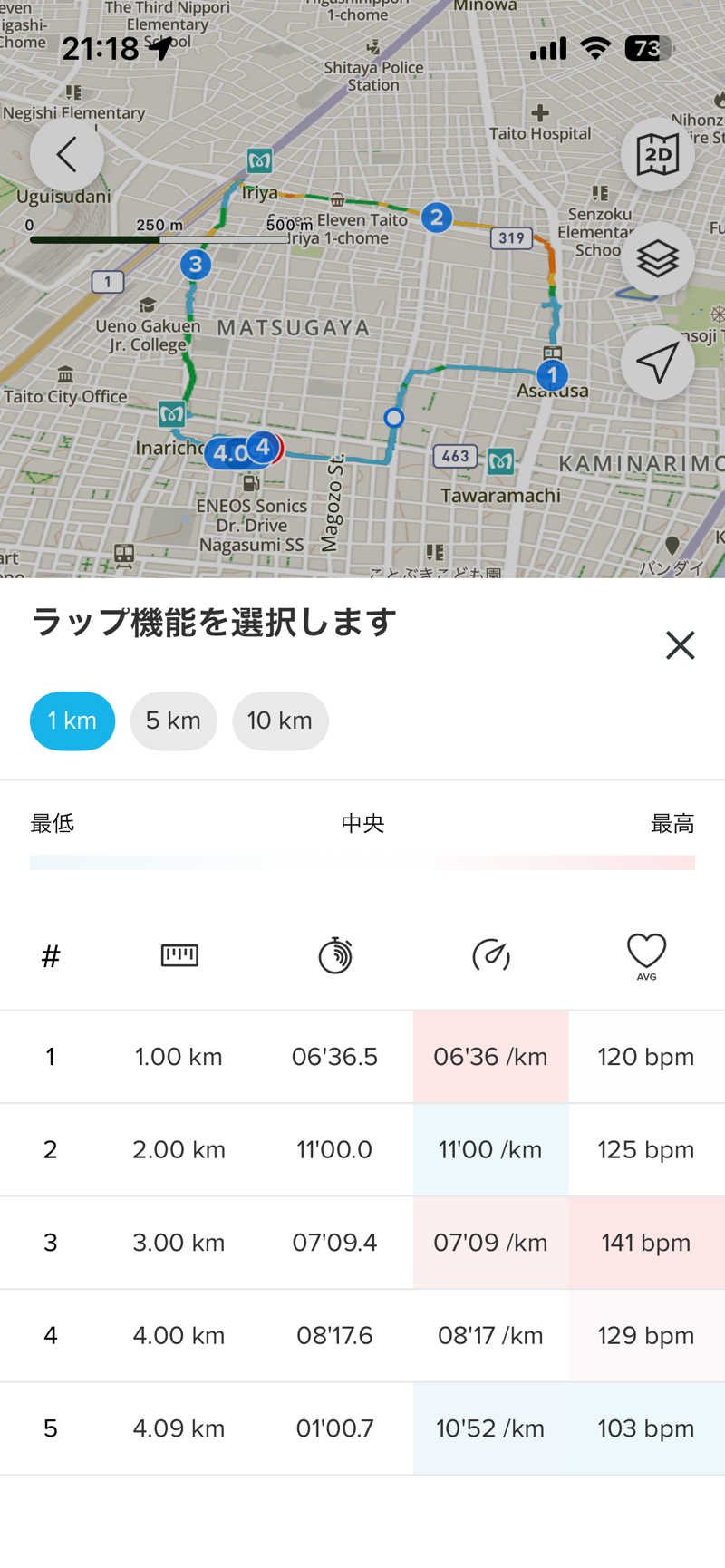
Task: Close the lap selection panel
Action: click(x=680, y=645)
